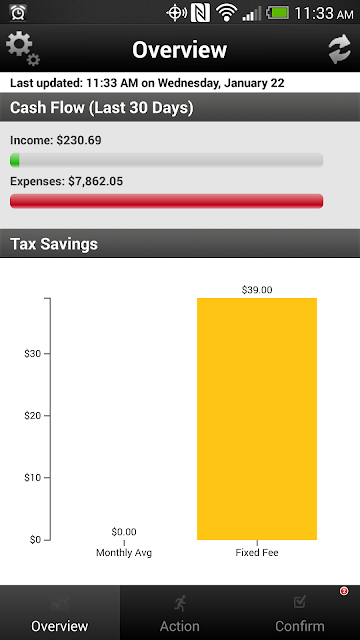
Task: Switch to the Action tab
Action: (180, 613)
